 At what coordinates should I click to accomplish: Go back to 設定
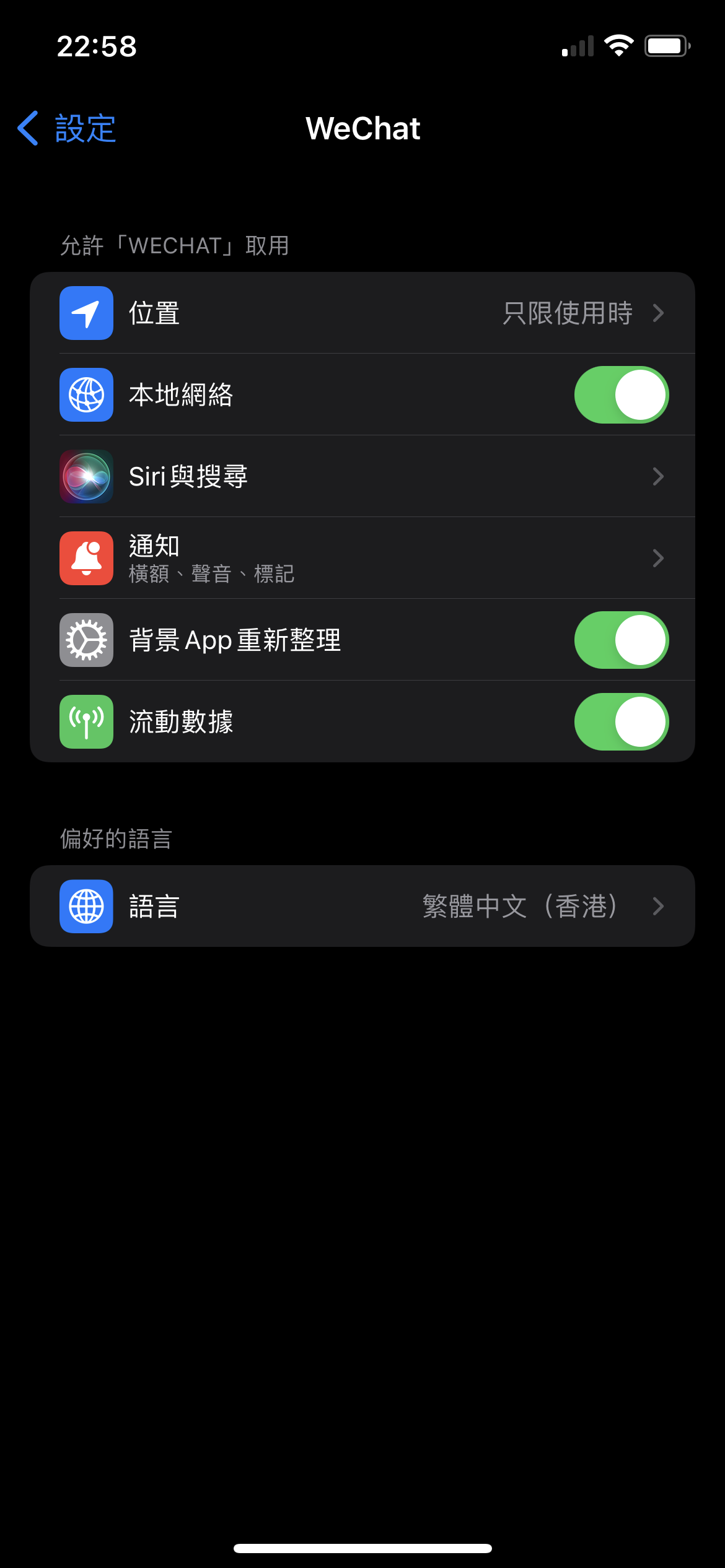[67, 129]
